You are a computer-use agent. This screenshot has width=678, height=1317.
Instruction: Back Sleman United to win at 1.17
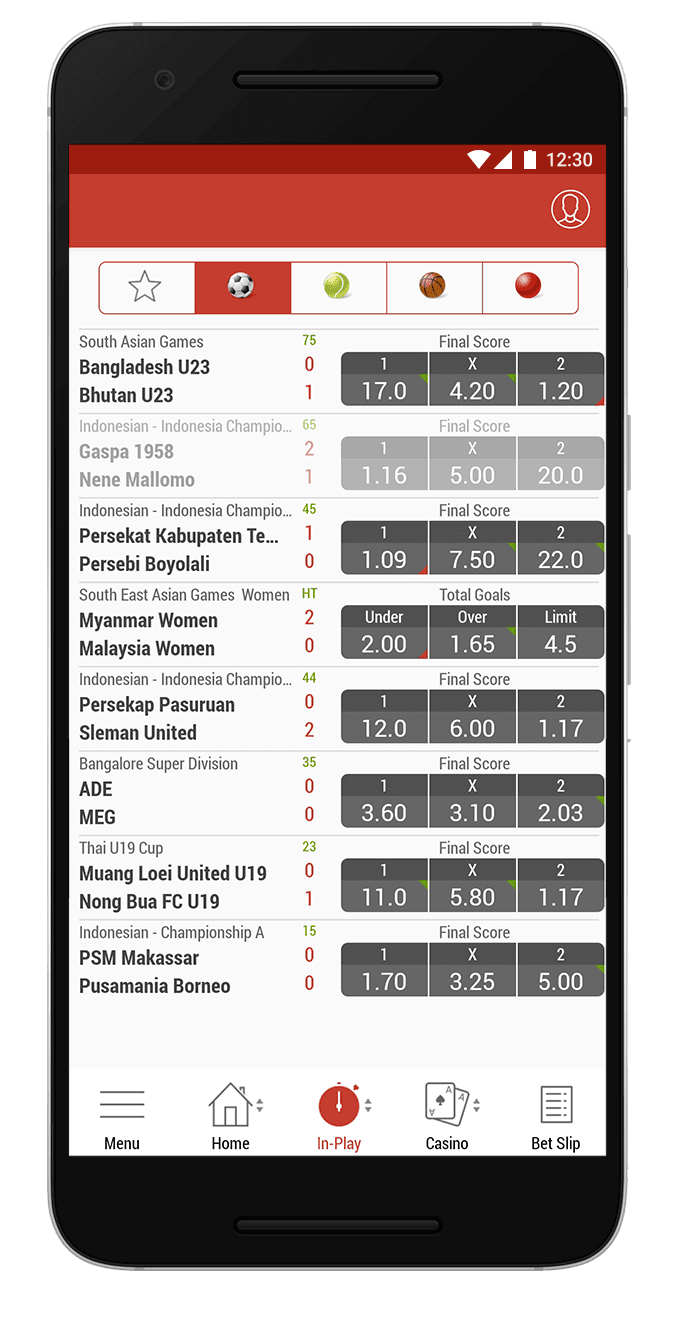(x=560, y=718)
